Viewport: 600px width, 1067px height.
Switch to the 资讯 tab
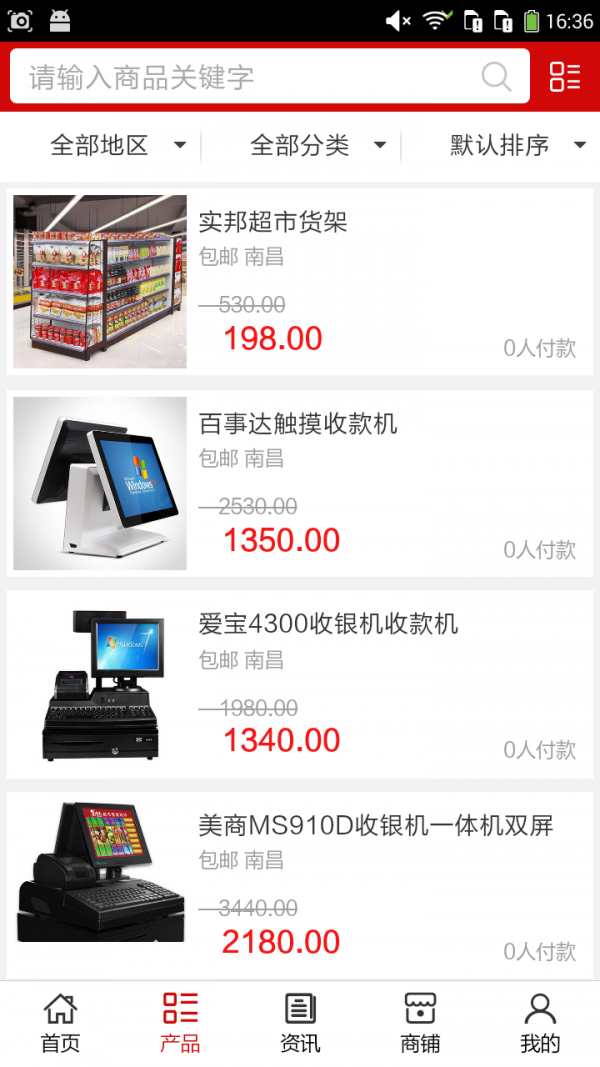(300, 1023)
